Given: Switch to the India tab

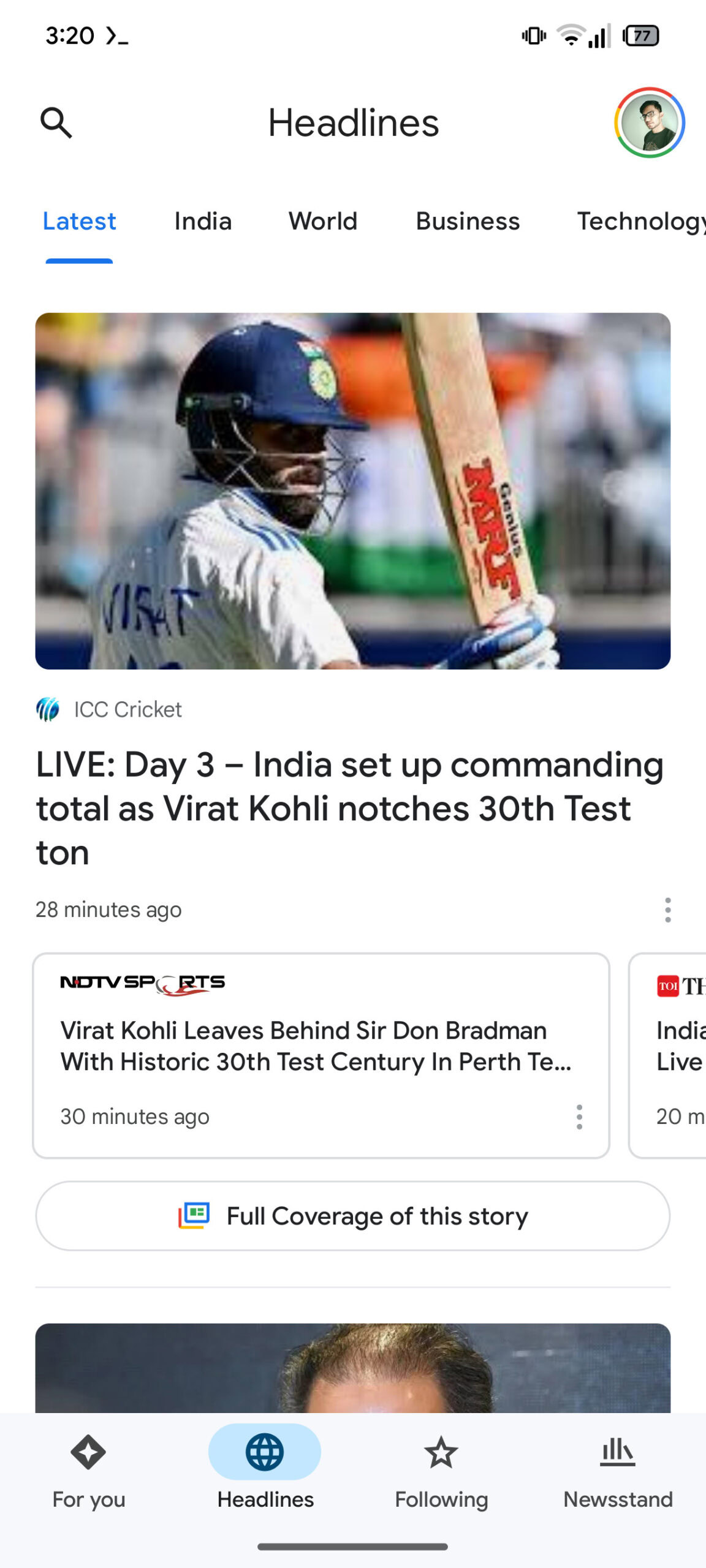Looking at the screenshot, I should 203,221.
